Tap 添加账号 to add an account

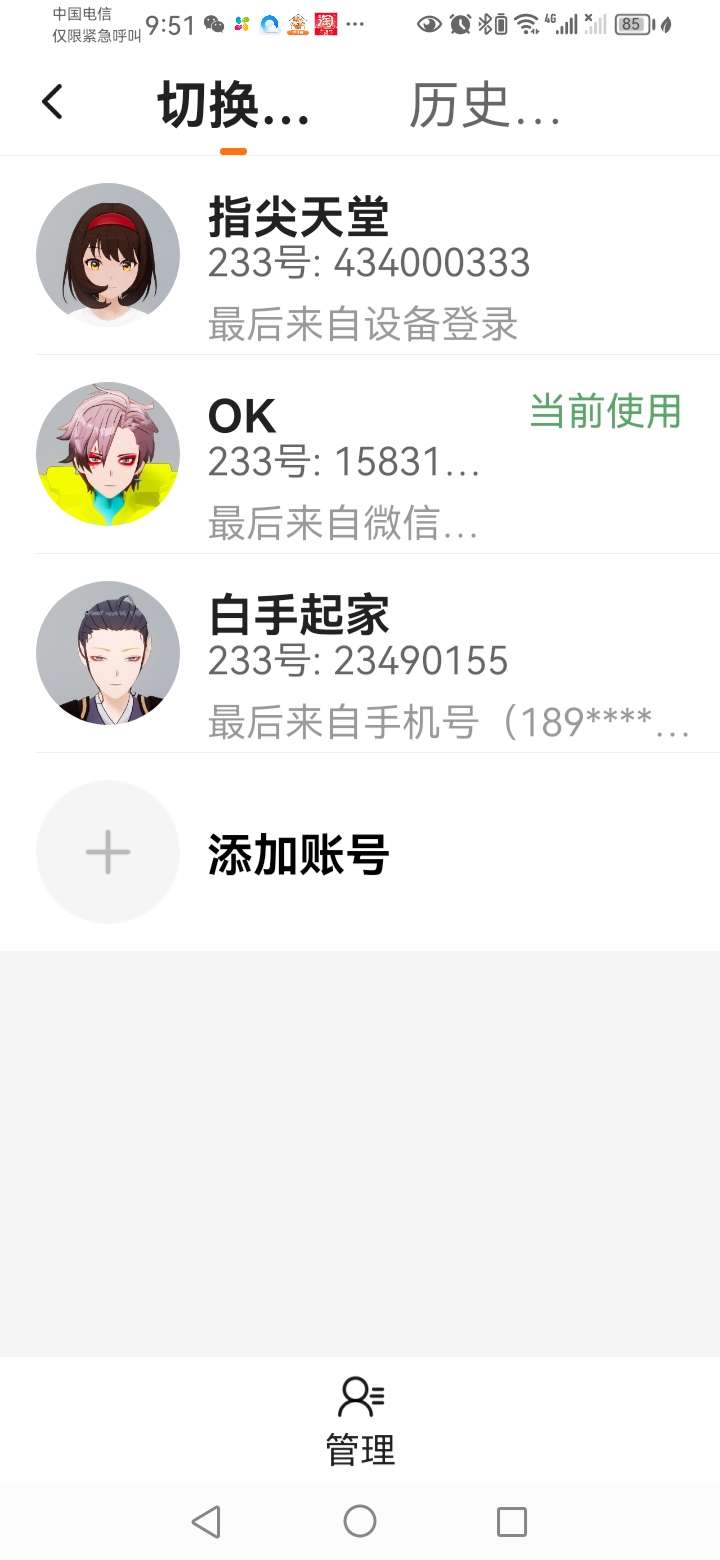(x=298, y=853)
